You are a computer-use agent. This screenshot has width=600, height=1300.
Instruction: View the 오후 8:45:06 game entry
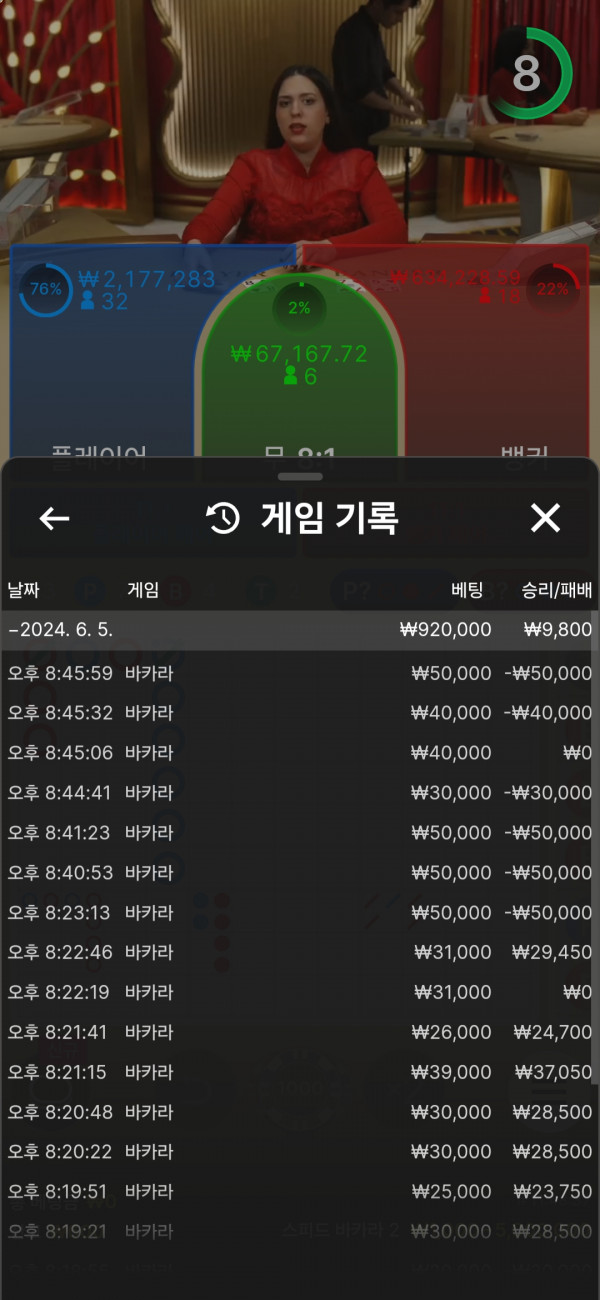300,753
